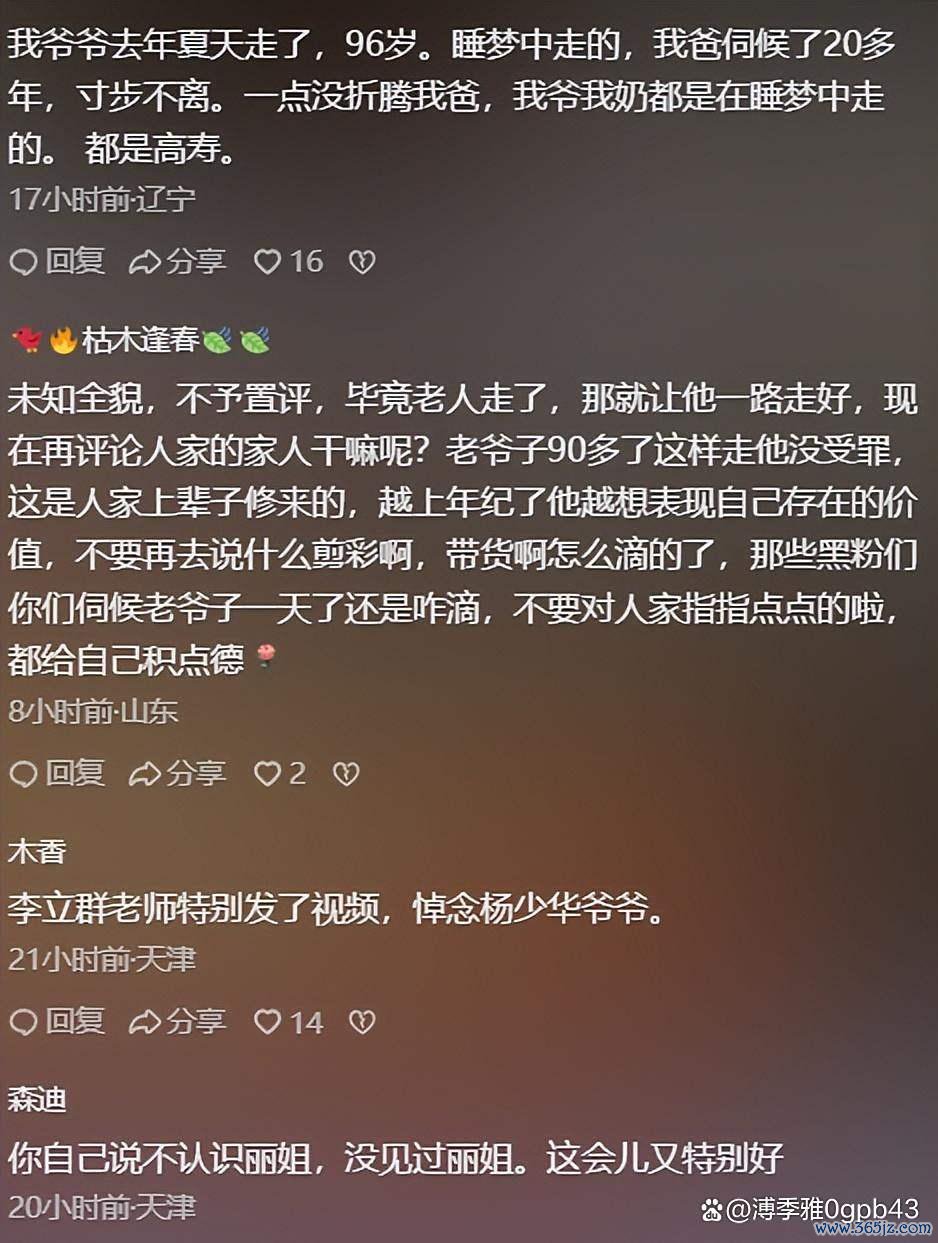
Task: Share 枯木逢春's comment
Action: click(178, 773)
